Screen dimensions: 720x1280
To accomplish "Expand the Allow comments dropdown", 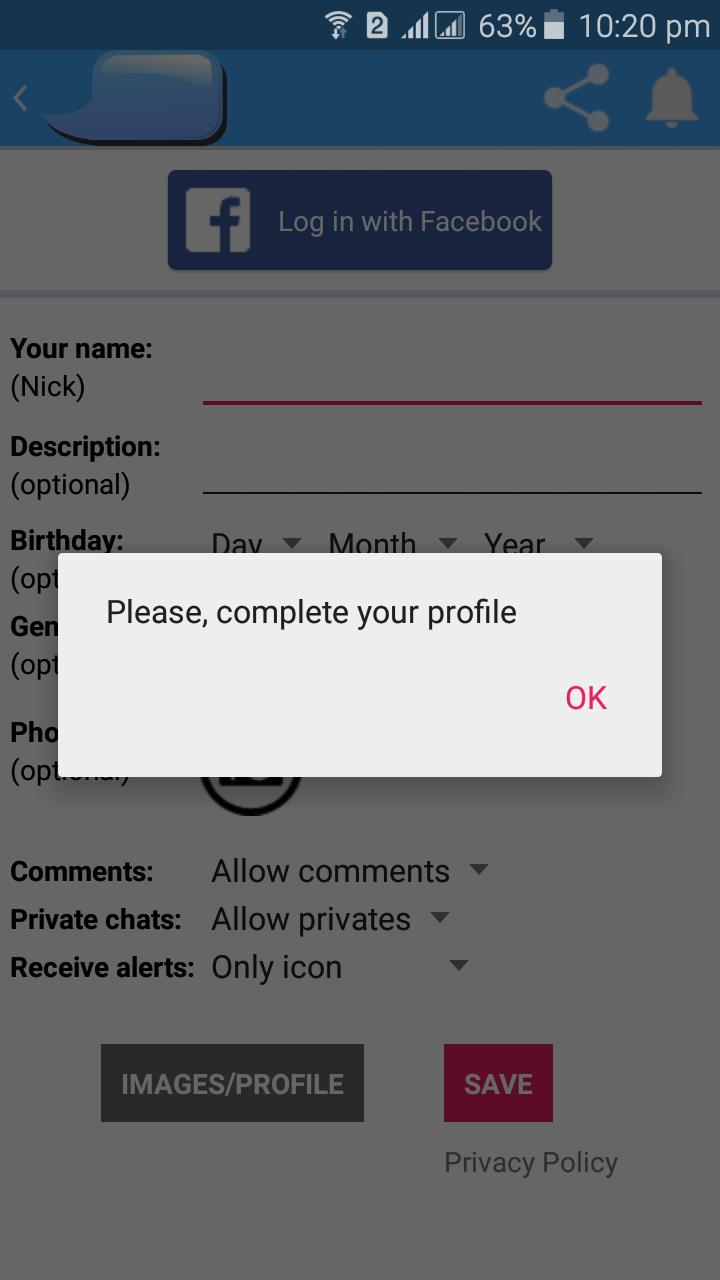I will [350, 871].
